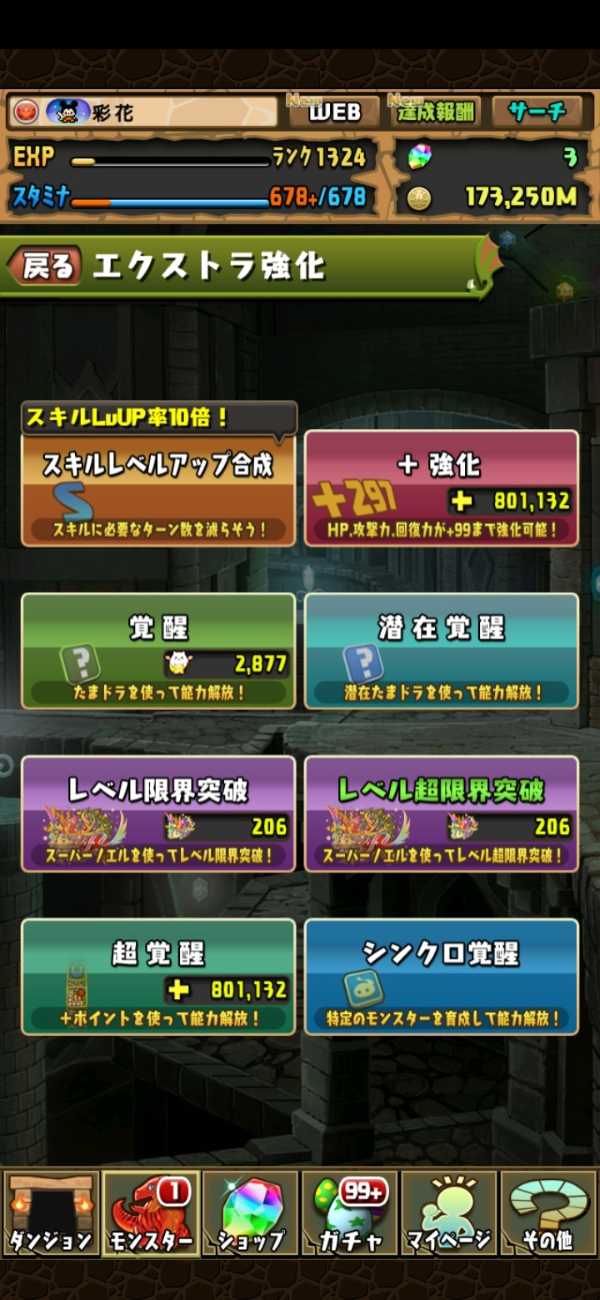Open 達成報酬 achievement rewards

click(436, 112)
